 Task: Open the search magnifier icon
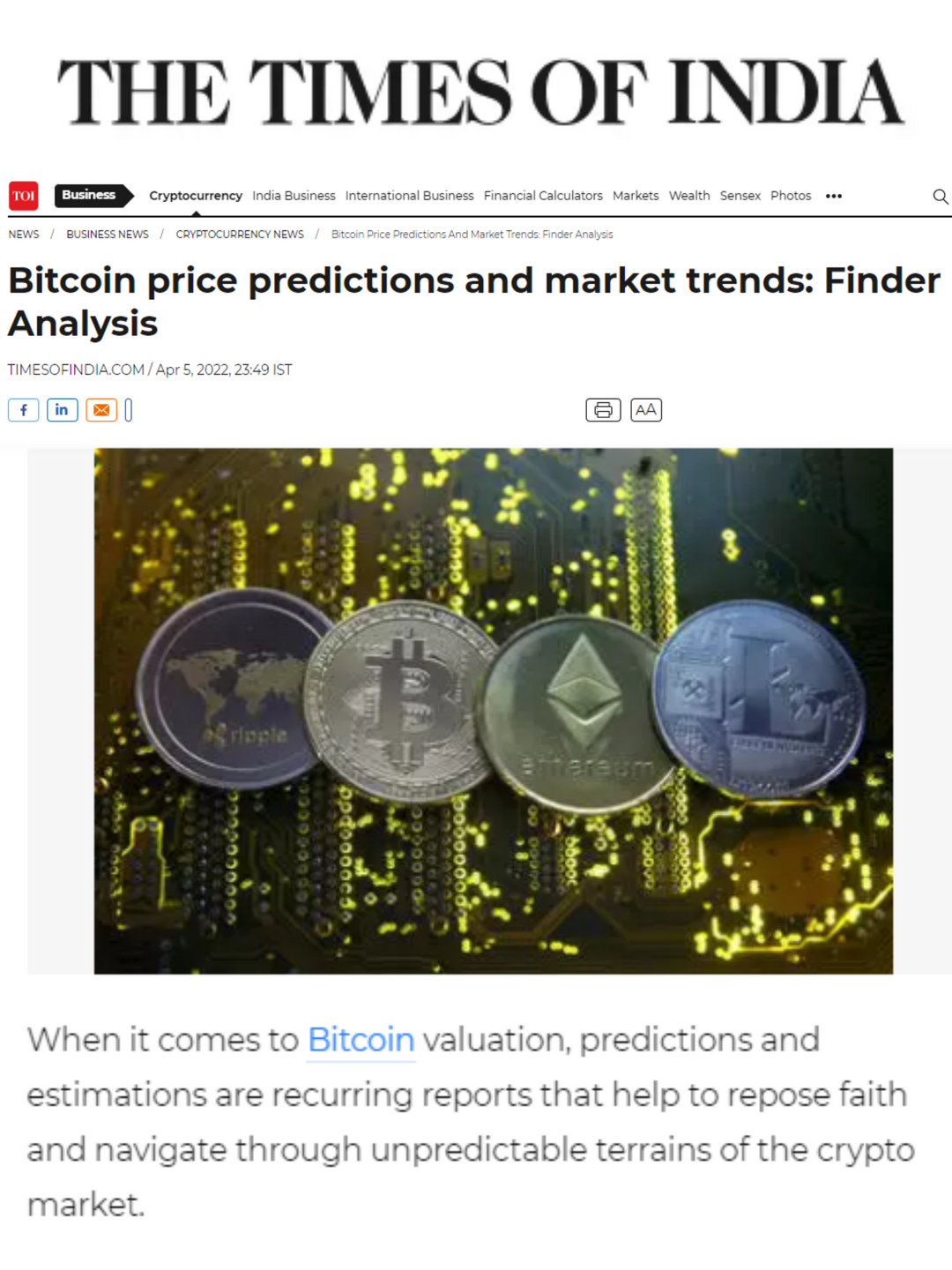pyautogui.click(x=941, y=196)
